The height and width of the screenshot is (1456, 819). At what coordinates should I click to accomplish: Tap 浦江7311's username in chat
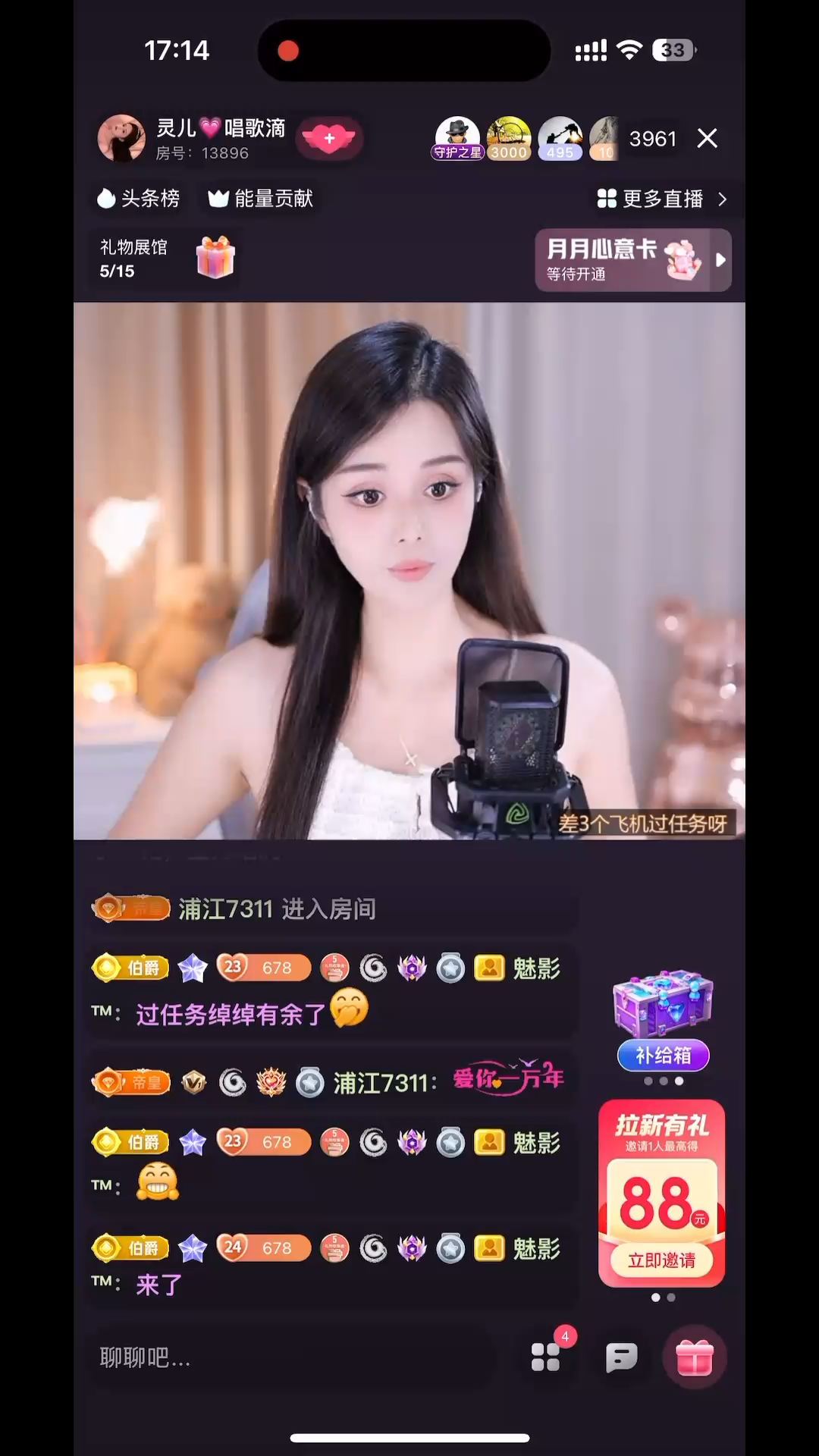click(x=384, y=1083)
